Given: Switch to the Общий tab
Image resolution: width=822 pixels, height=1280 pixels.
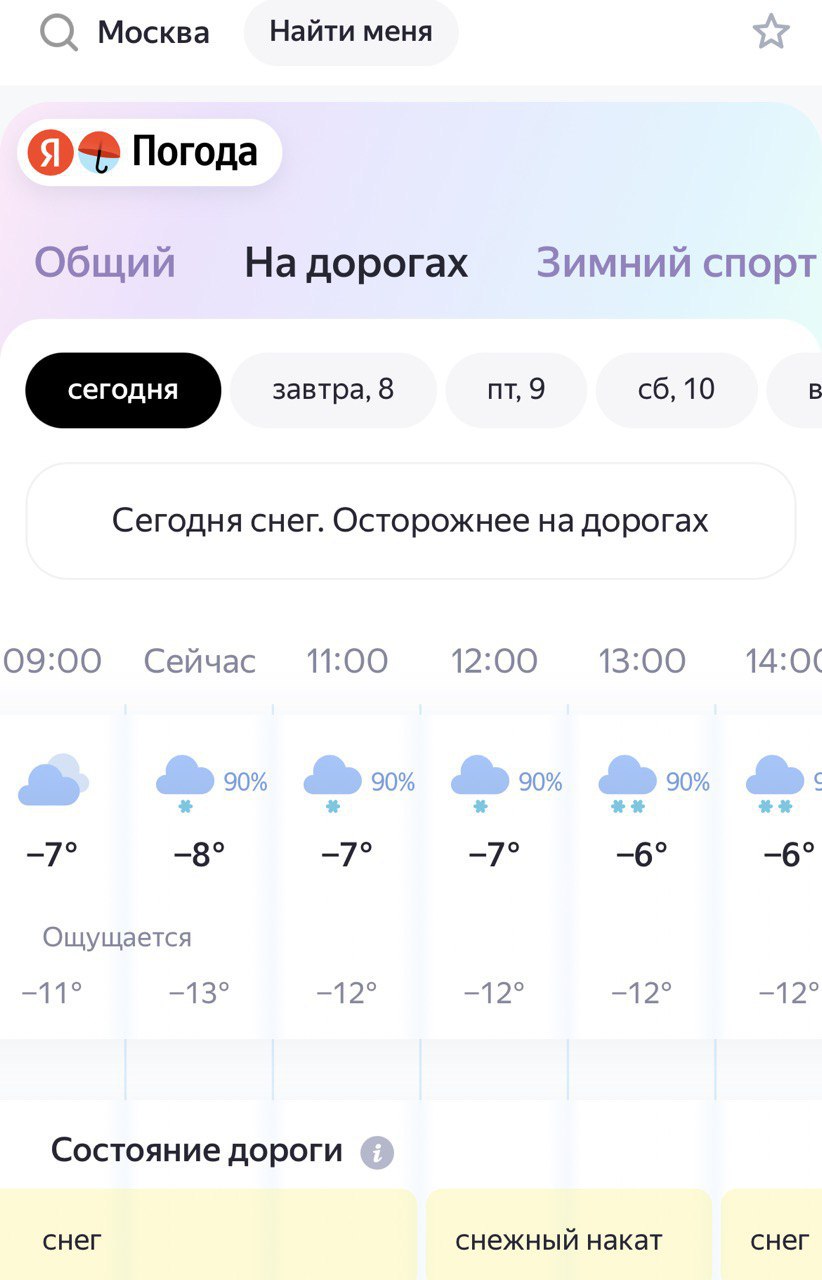Looking at the screenshot, I should [105, 263].
